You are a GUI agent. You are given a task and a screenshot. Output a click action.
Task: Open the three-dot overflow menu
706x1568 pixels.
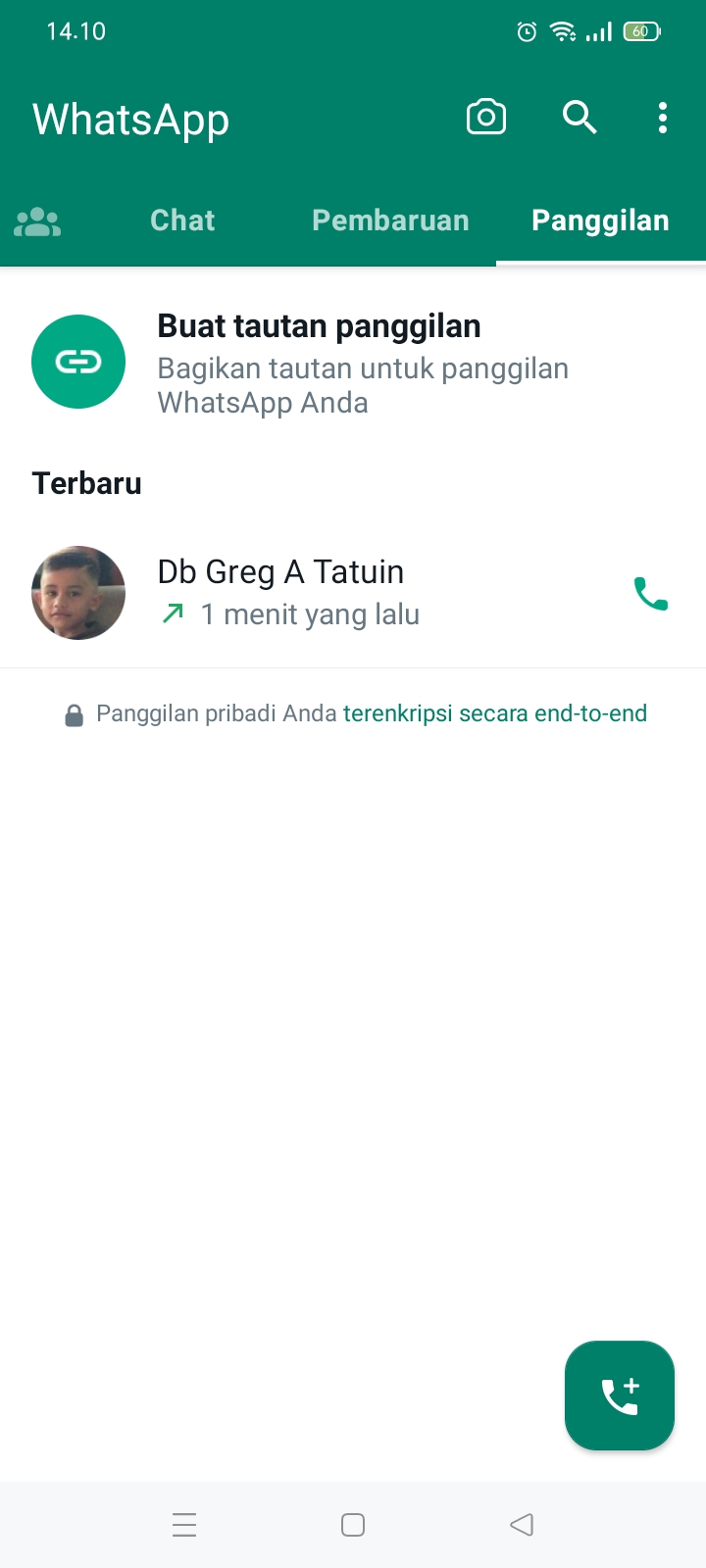pyautogui.click(x=663, y=118)
